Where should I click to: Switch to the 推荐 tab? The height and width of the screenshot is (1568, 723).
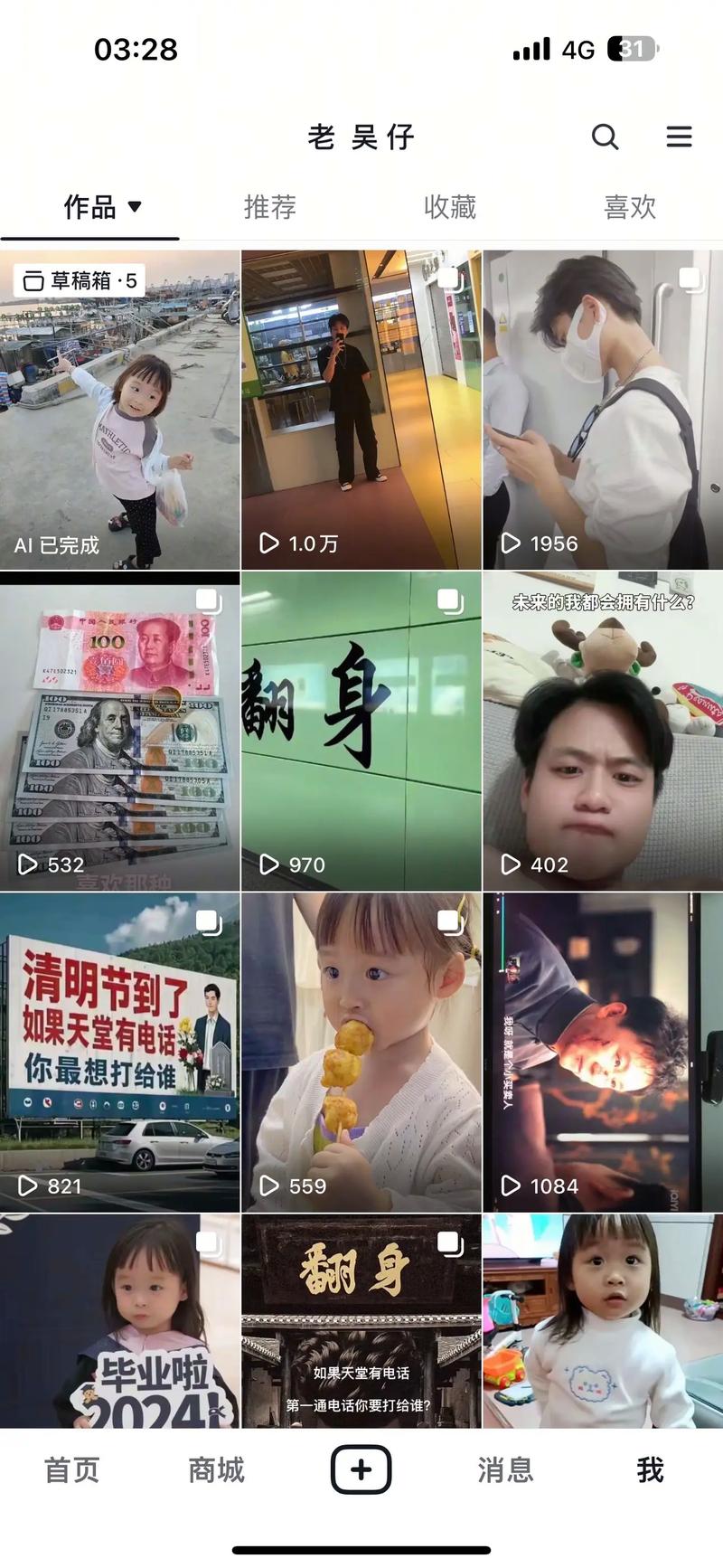[269, 207]
